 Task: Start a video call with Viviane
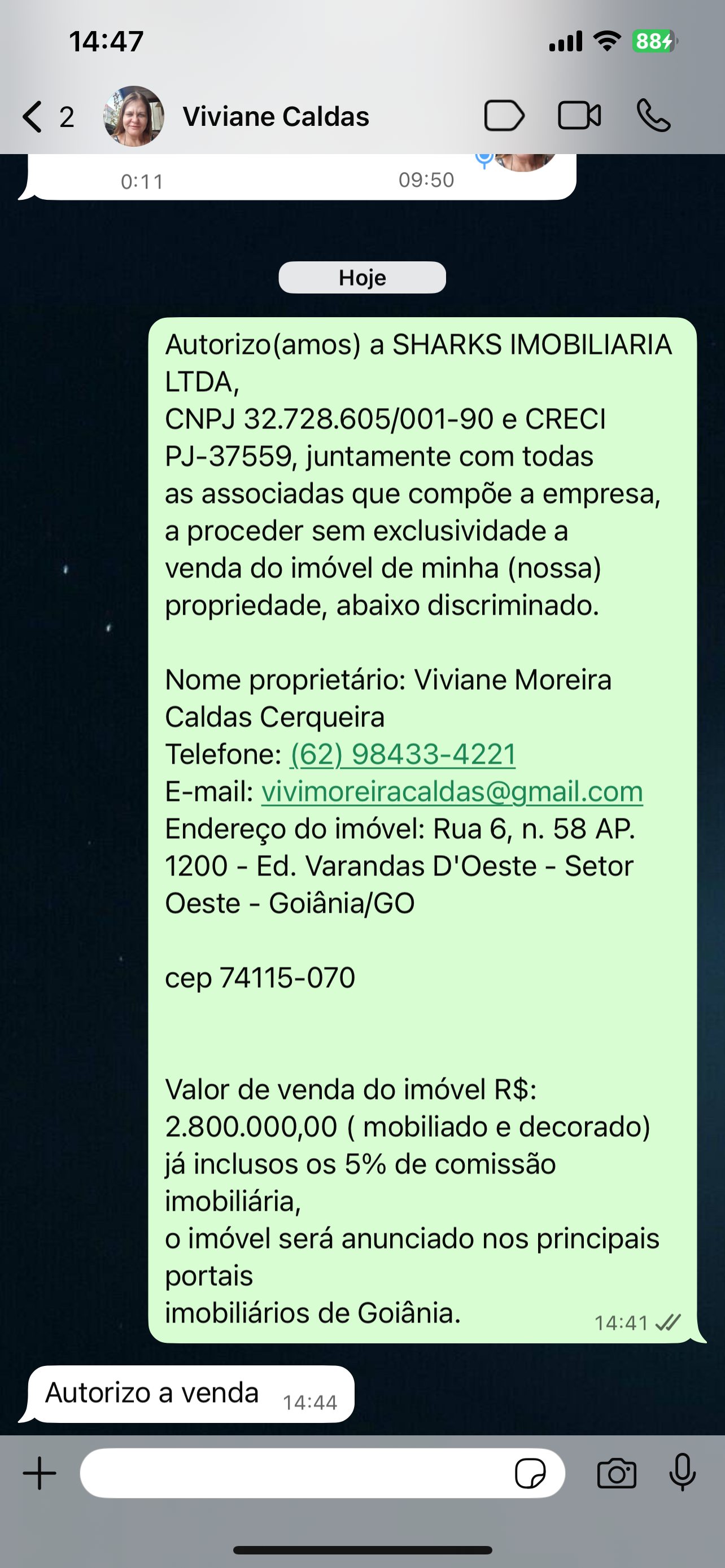(x=579, y=116)
